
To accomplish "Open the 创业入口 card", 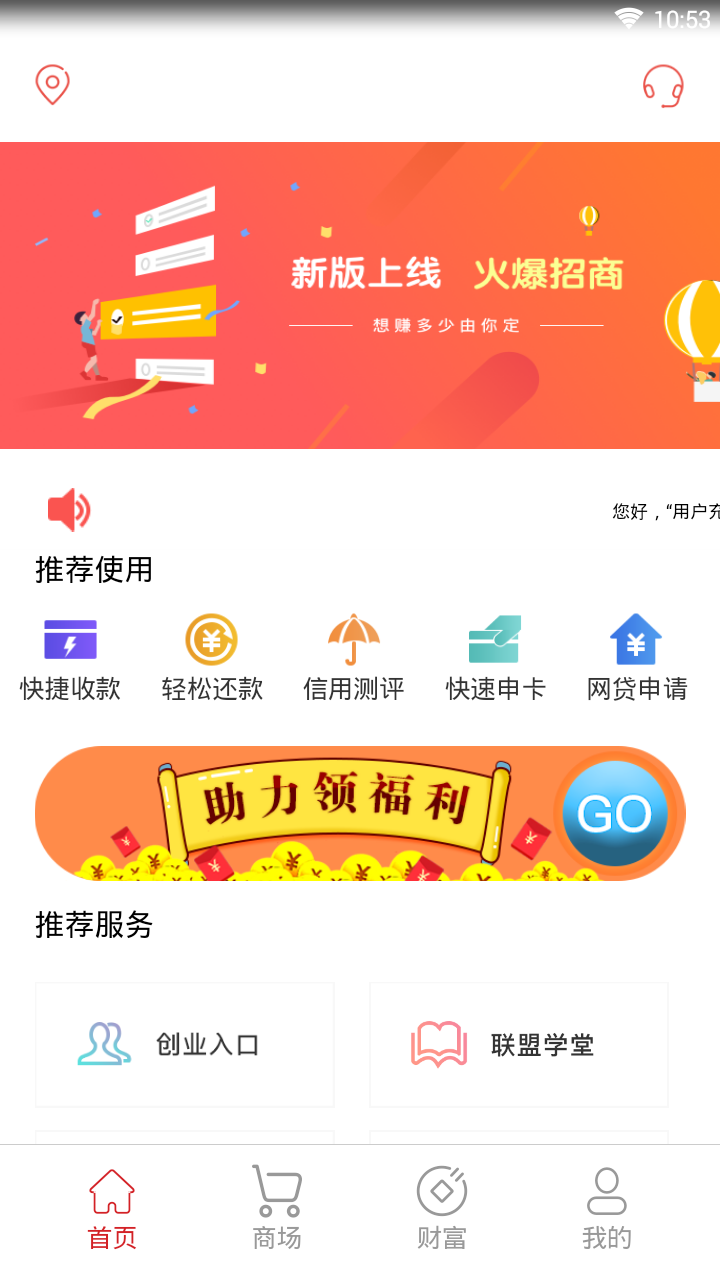I will [185, 1045].
